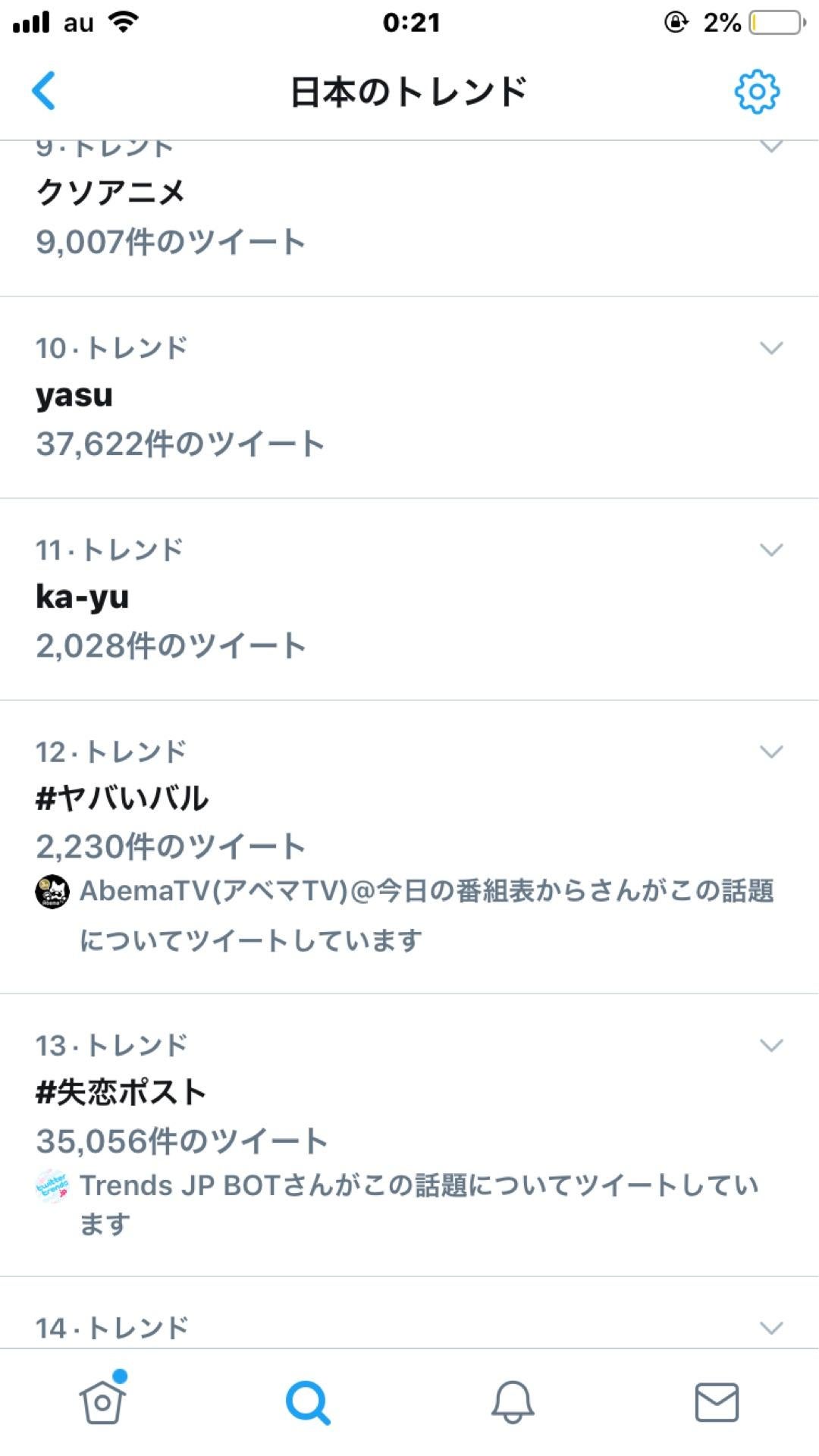This screenshot has width=819, height=1456.
Task: Open the #ヤバいバル trend
Action: tap(121, 799)
